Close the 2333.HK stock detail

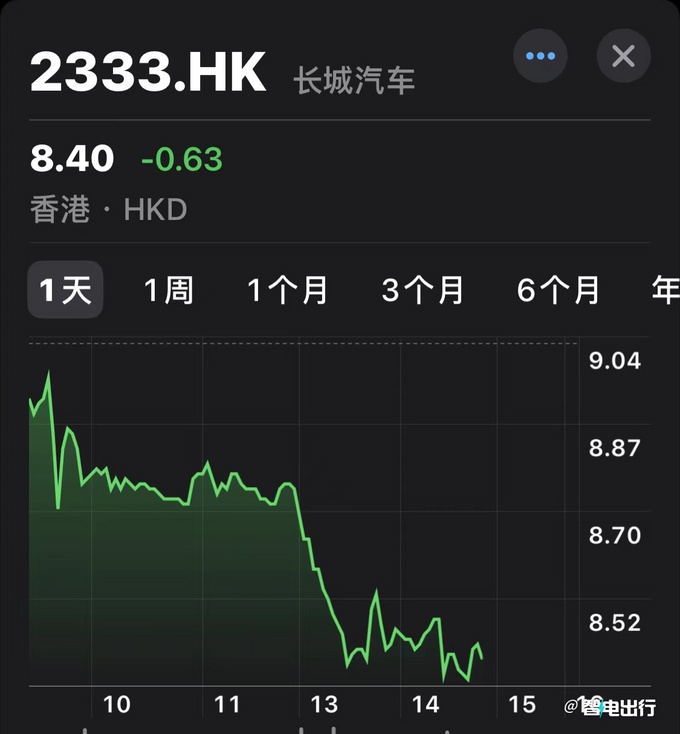click(x=623, y=56)
